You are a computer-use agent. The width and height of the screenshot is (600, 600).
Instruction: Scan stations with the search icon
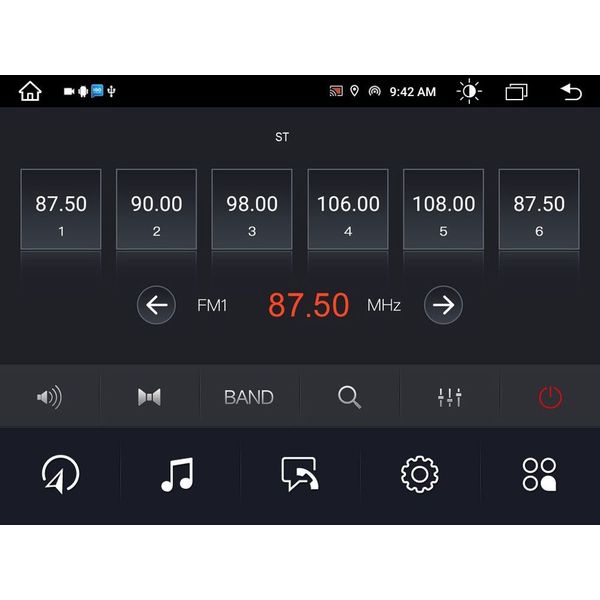[x=349, y=397]
